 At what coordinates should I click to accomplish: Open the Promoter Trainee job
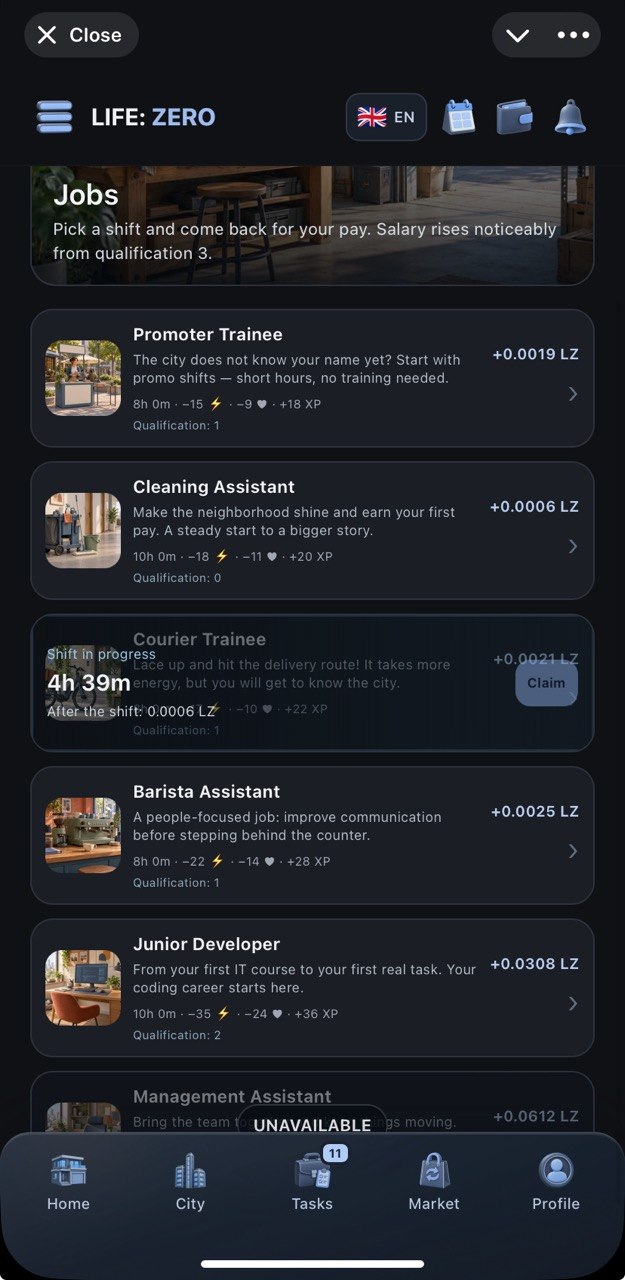point(312,378)
